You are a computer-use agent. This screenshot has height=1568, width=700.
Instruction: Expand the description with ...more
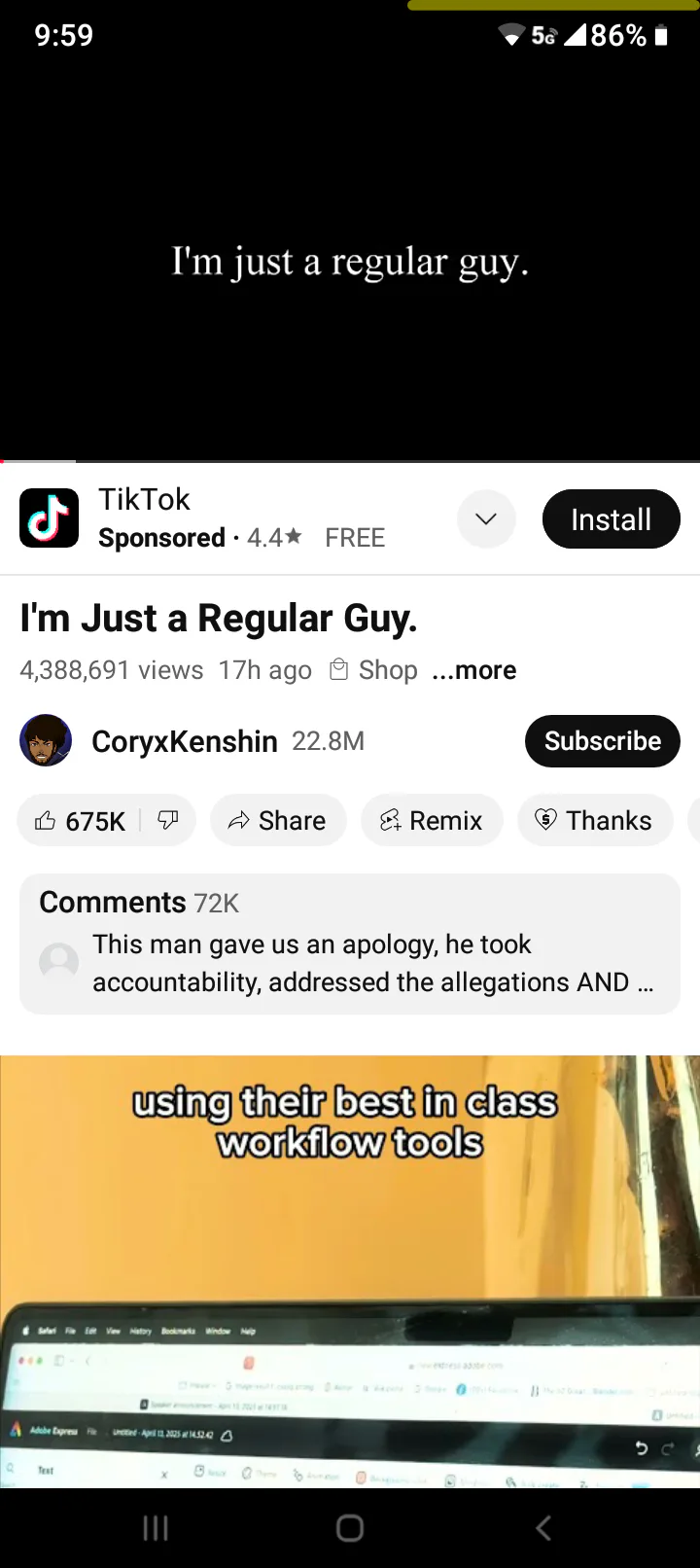[474, 670]
